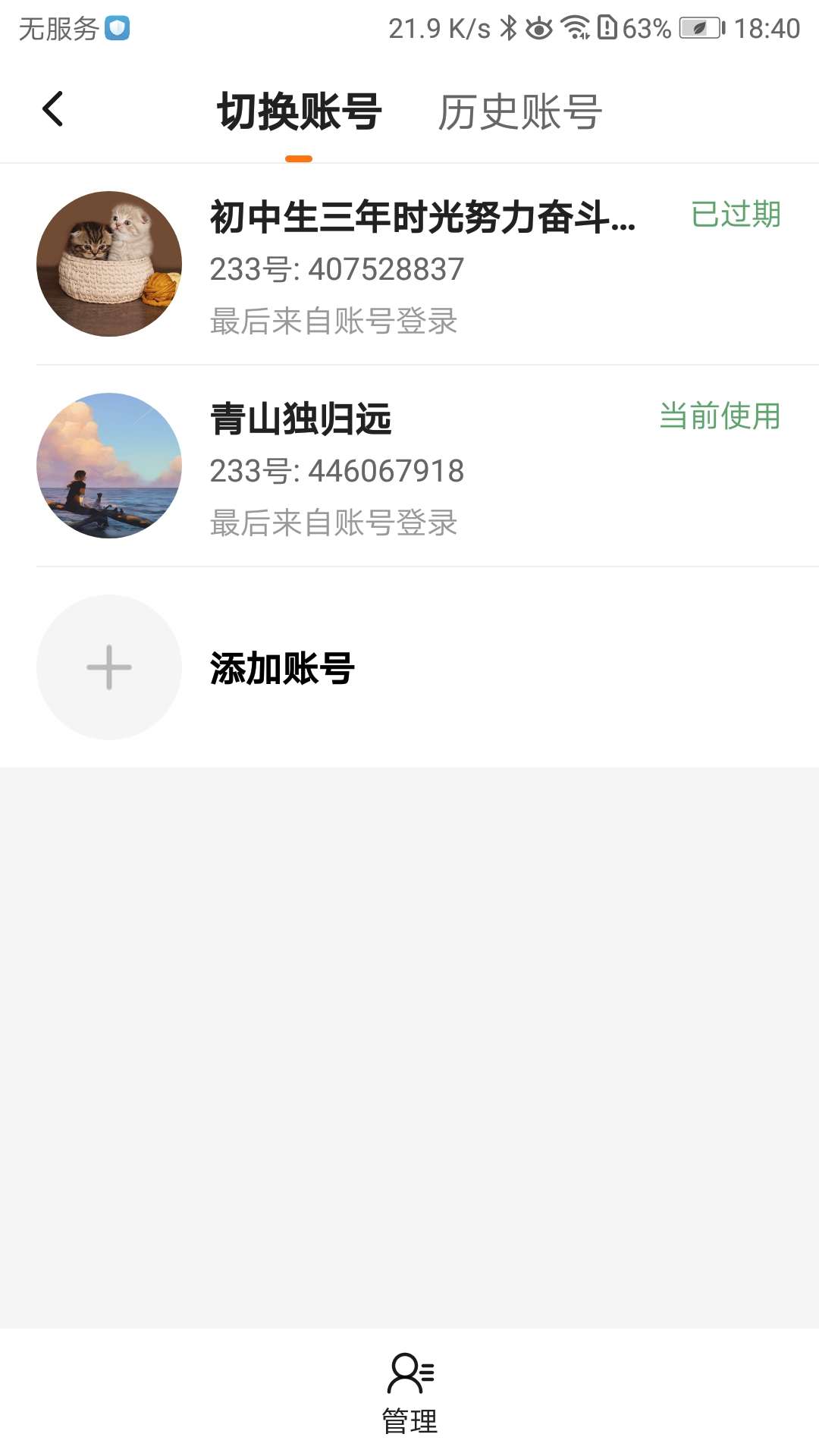Viewport: 819px width, 1456px height.
Task: Select the 青山独归远 account
Action: [x=409, y=466]
